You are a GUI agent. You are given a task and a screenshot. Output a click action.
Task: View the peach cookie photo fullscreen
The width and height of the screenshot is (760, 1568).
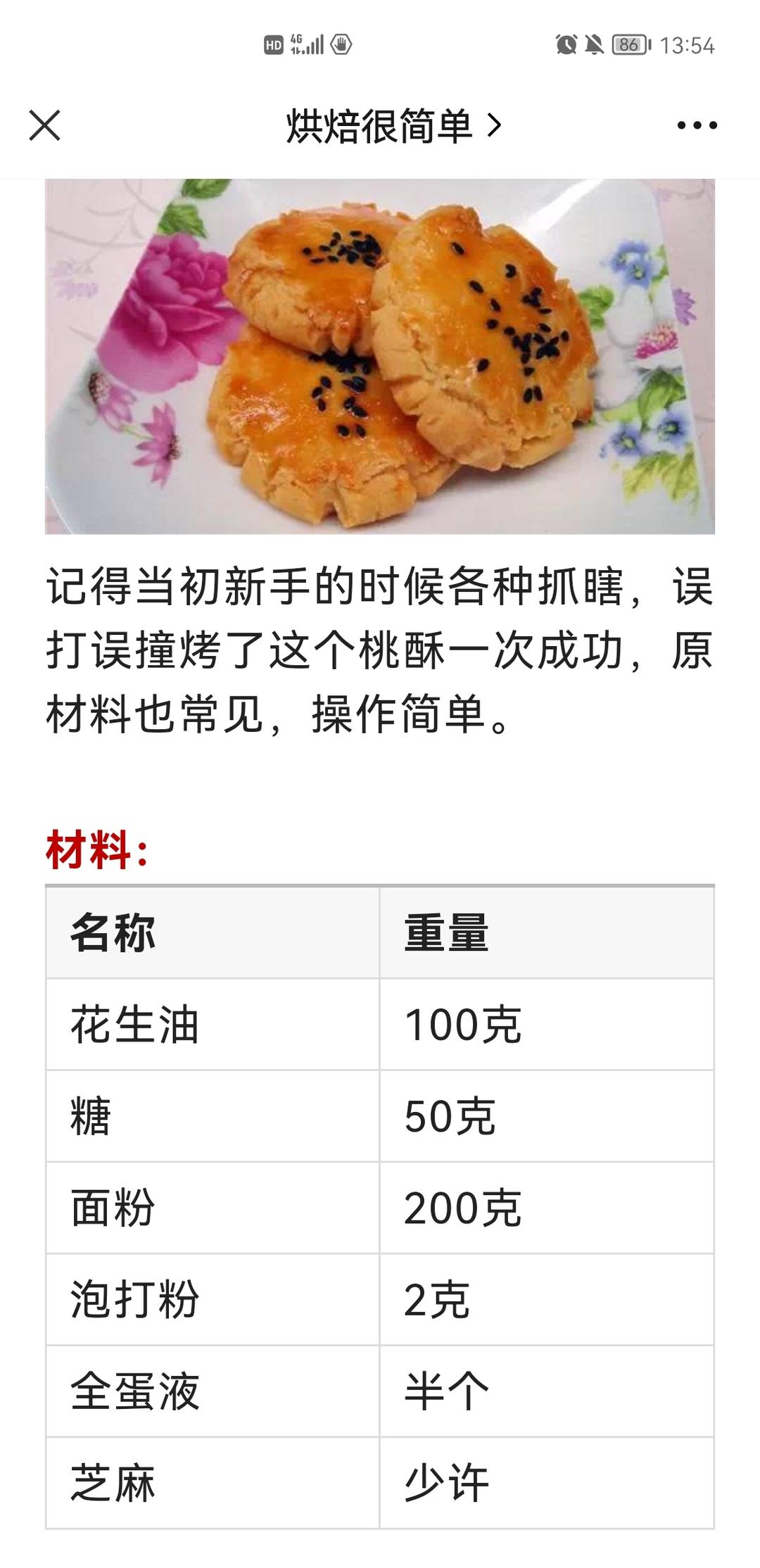coord(380,356)
